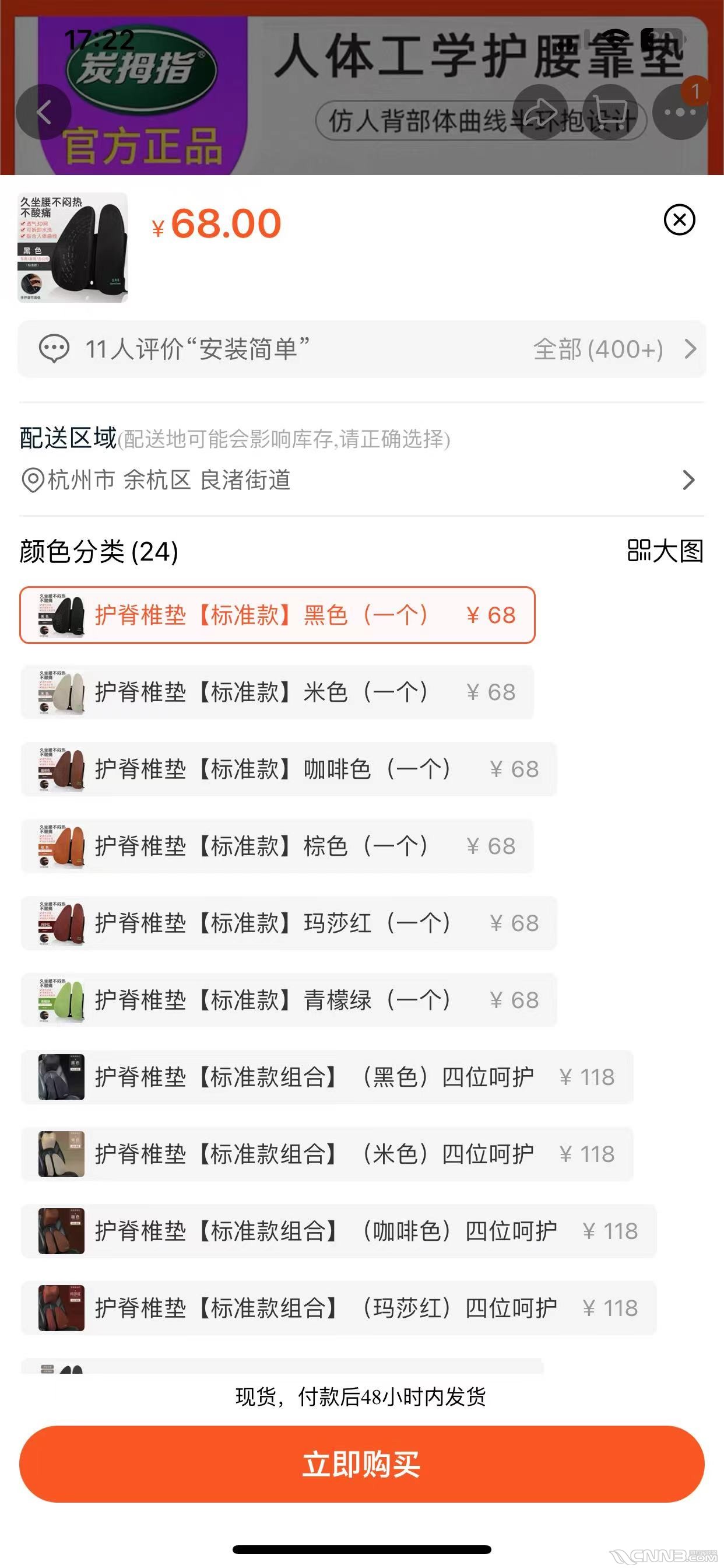Change delivery area 杭州市 余杭区 良渚街道
Viewport: 724px width, 1568px height.
pos(361,480)
